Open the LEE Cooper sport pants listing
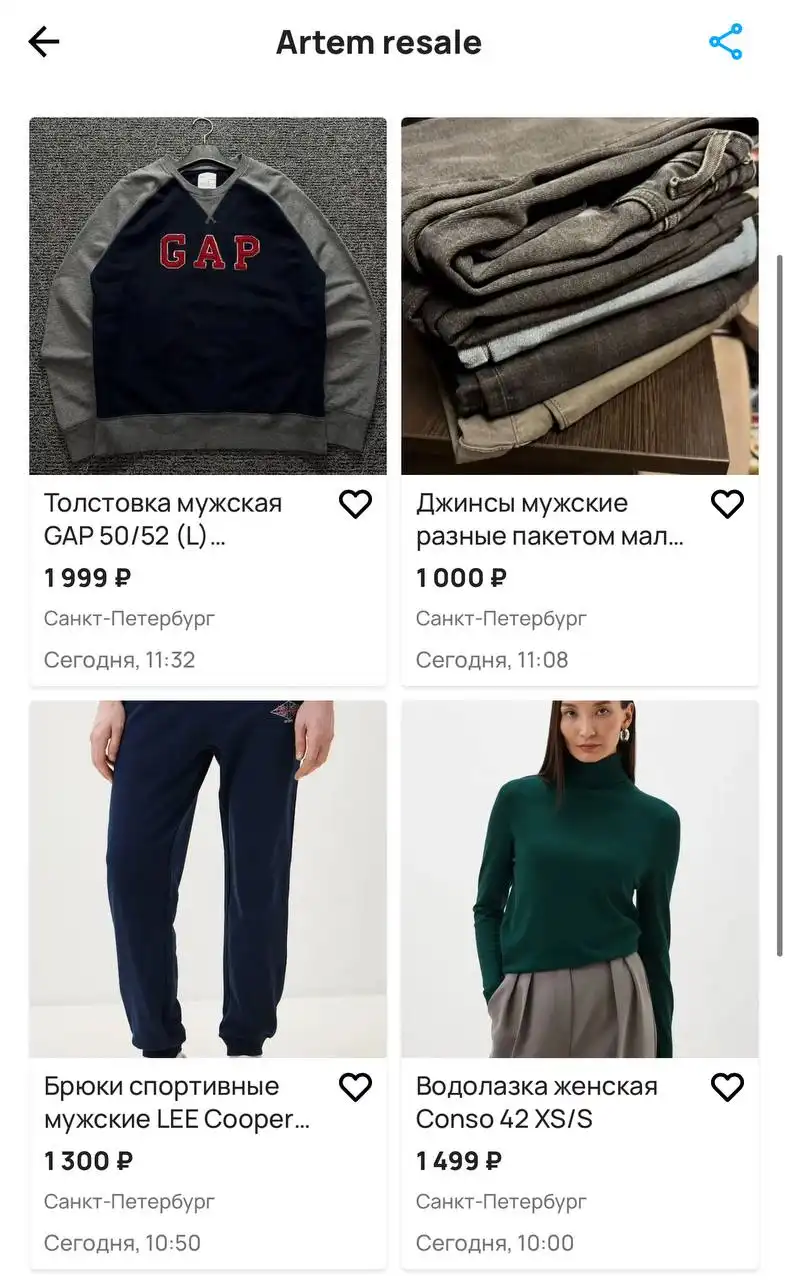 coord(208,880)
